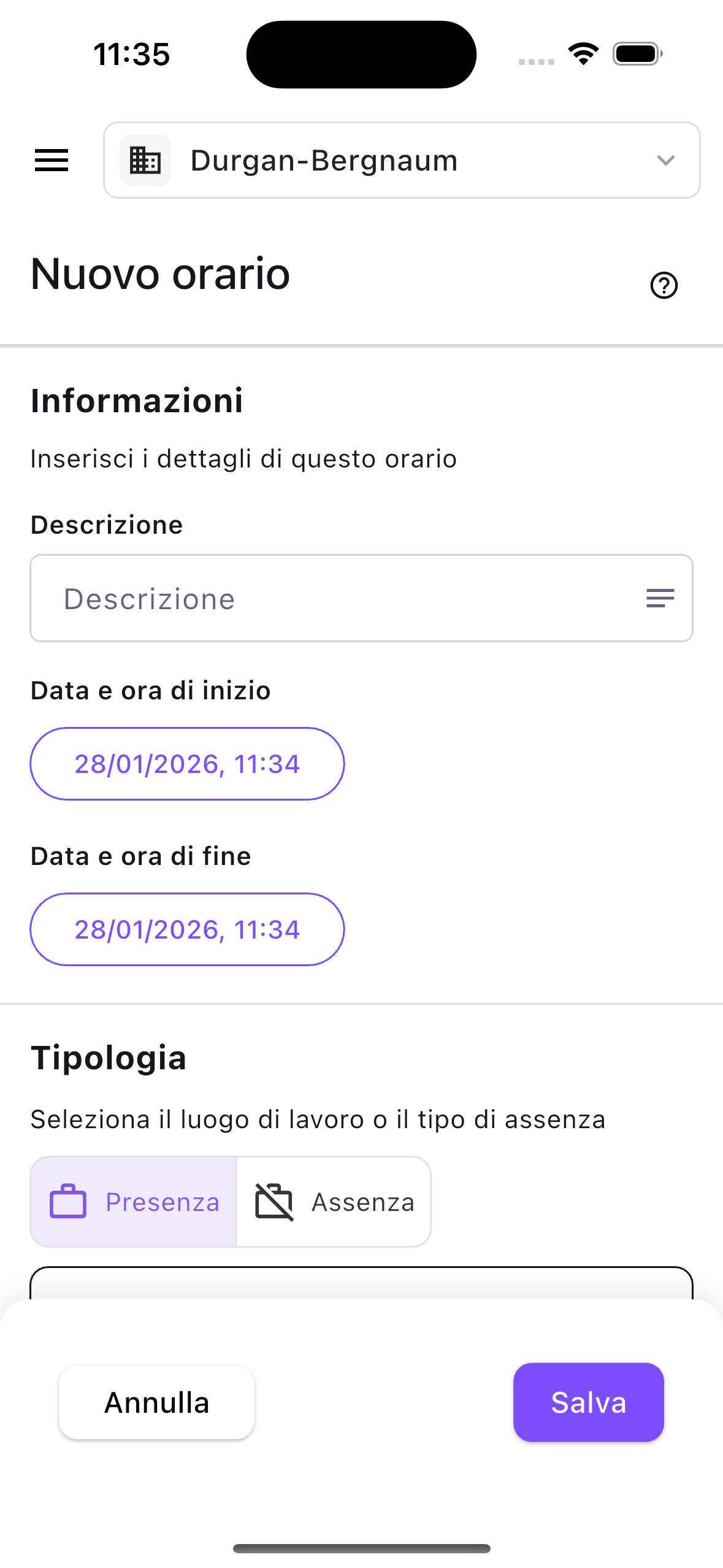Viewport: 723px width, 1568px height.
Task: Click the Descrizione text input field
Action: tap(307, 598)
